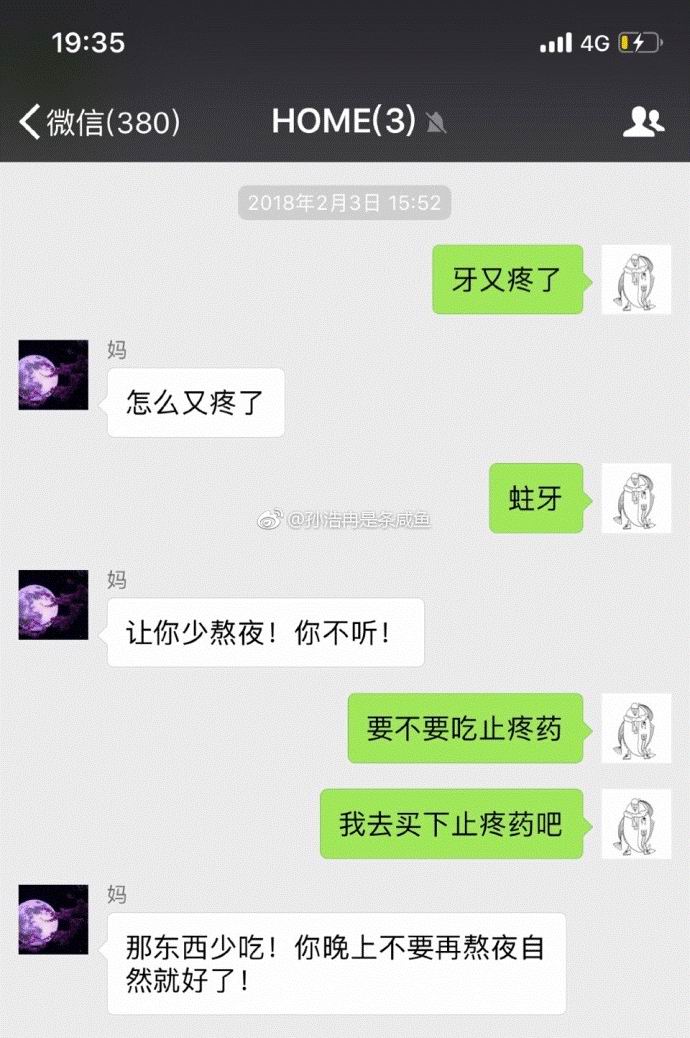The image size is (690, 1038).
Task: Open my avatar beside 牙又疼了
Action: (636, 279)
